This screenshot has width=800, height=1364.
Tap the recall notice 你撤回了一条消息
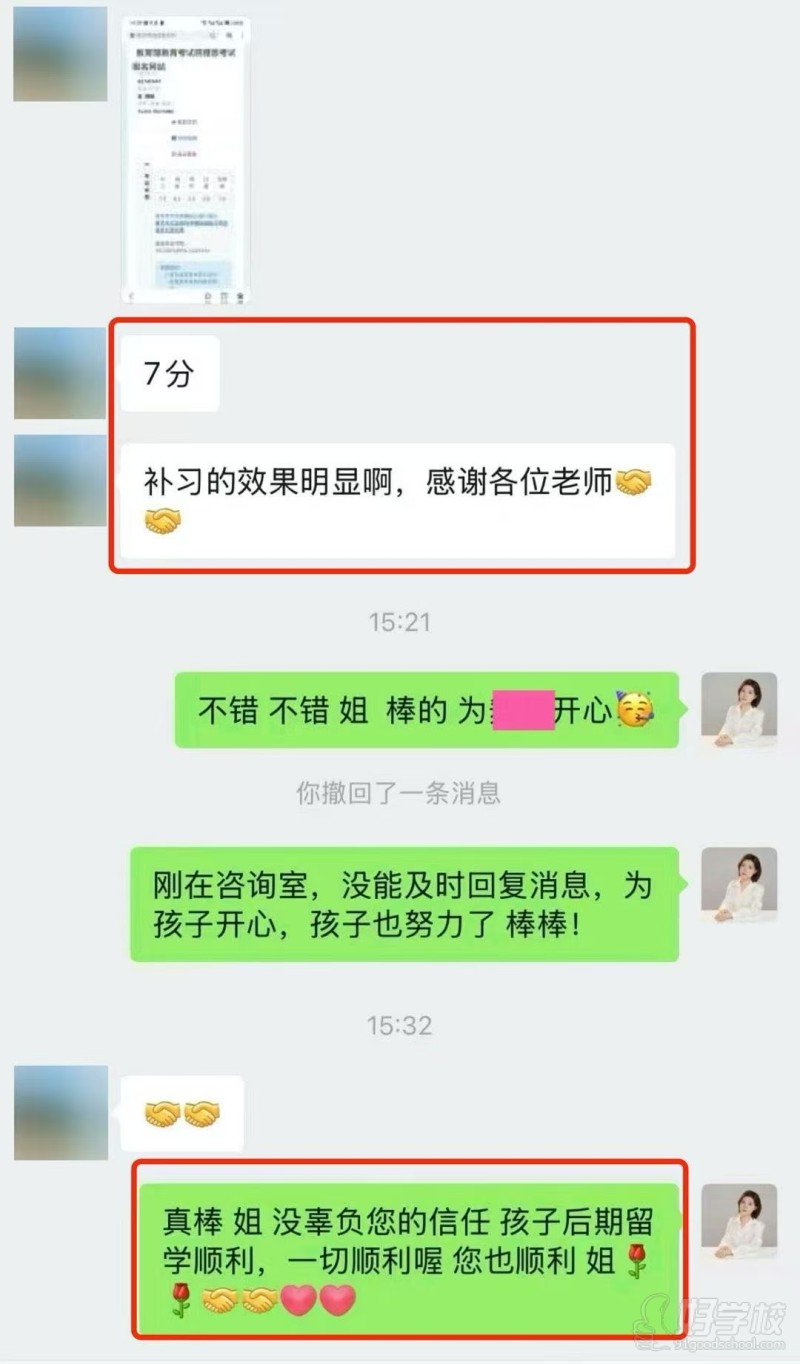[x=399, y=793]
